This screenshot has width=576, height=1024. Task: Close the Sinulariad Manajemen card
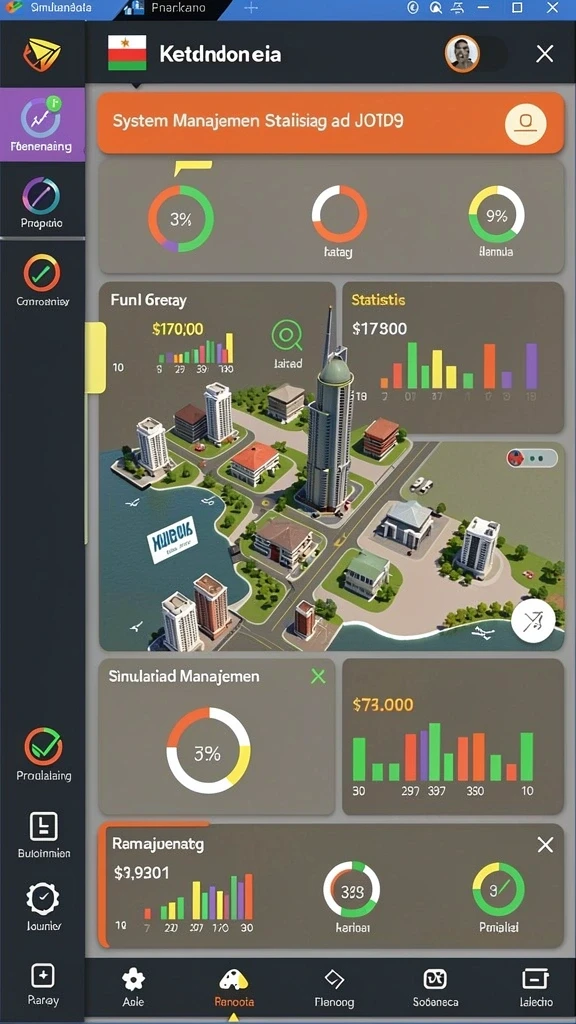(318, 677)
